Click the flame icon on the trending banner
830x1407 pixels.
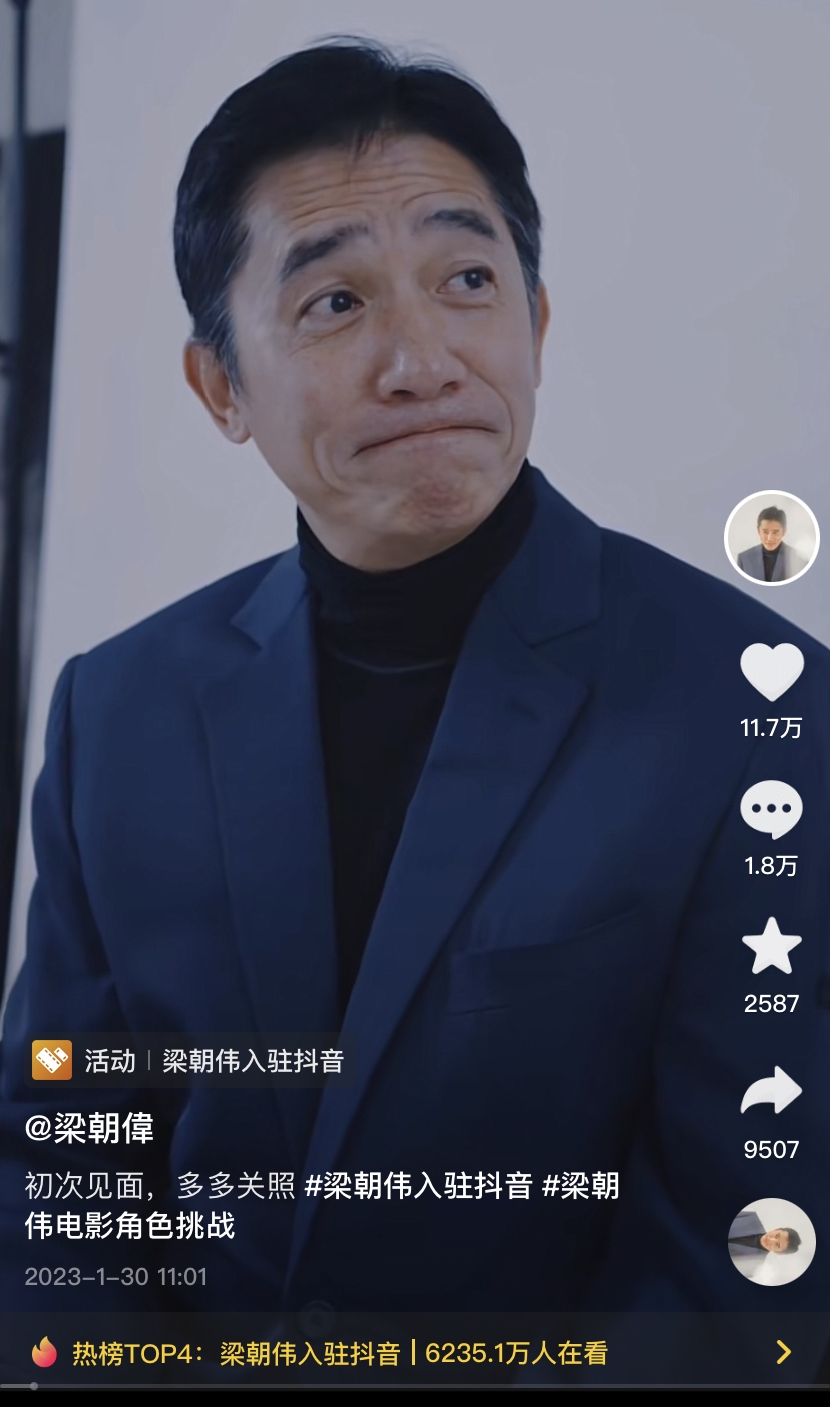click(x=45, y=1350)
